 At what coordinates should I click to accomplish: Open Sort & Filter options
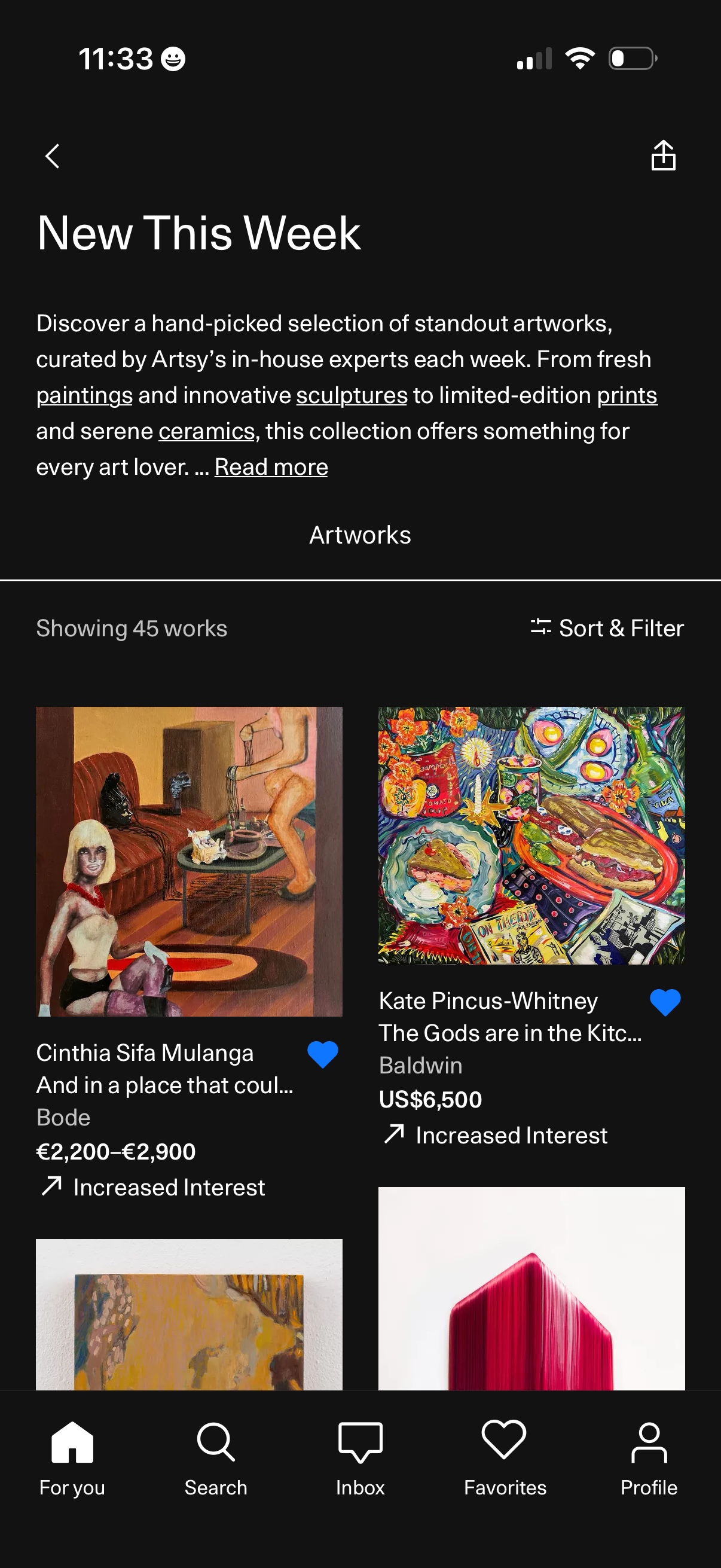[607, 628]
